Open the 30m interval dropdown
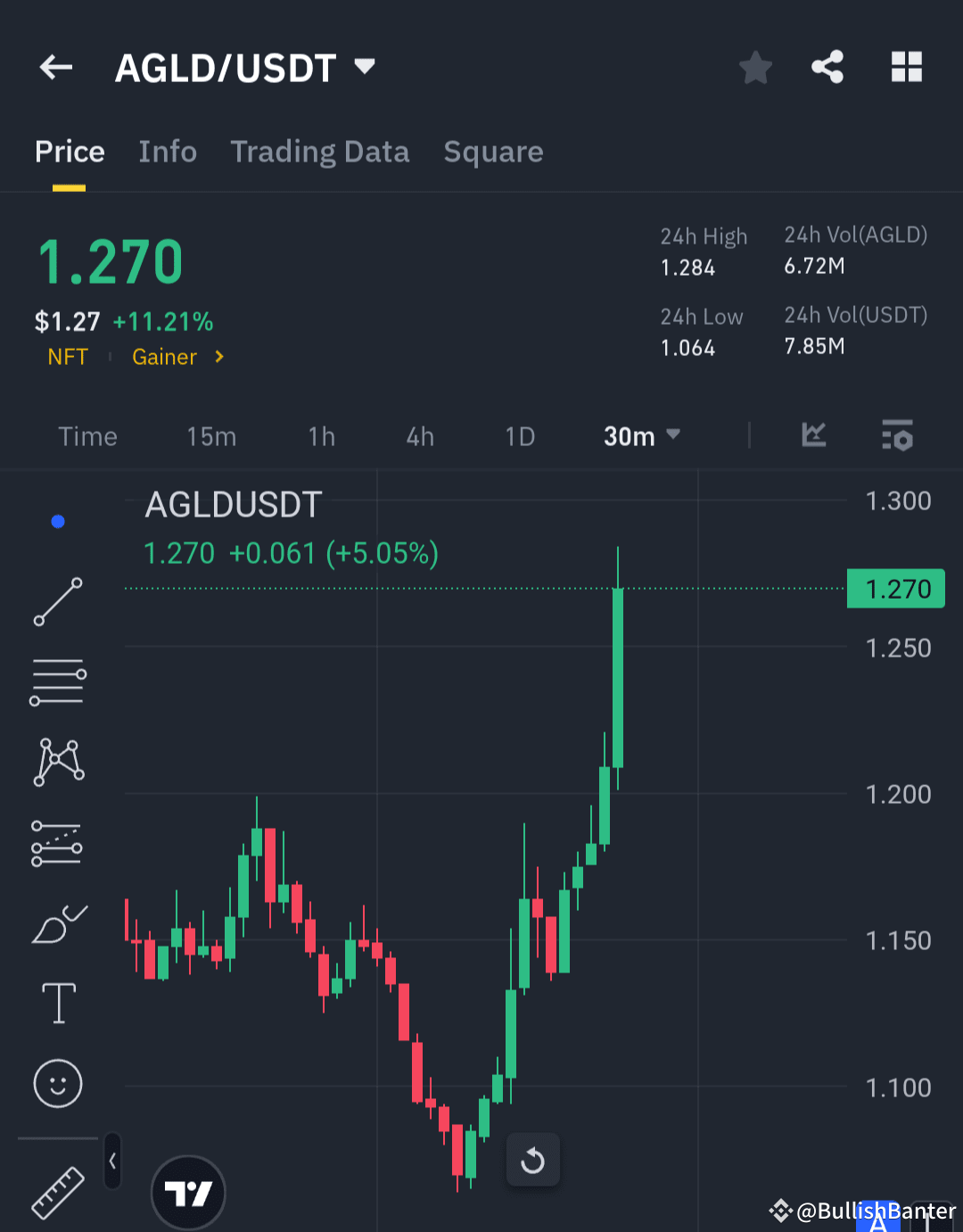The width and height of the screenshot is (963, 1232). (x=642, y=436)
